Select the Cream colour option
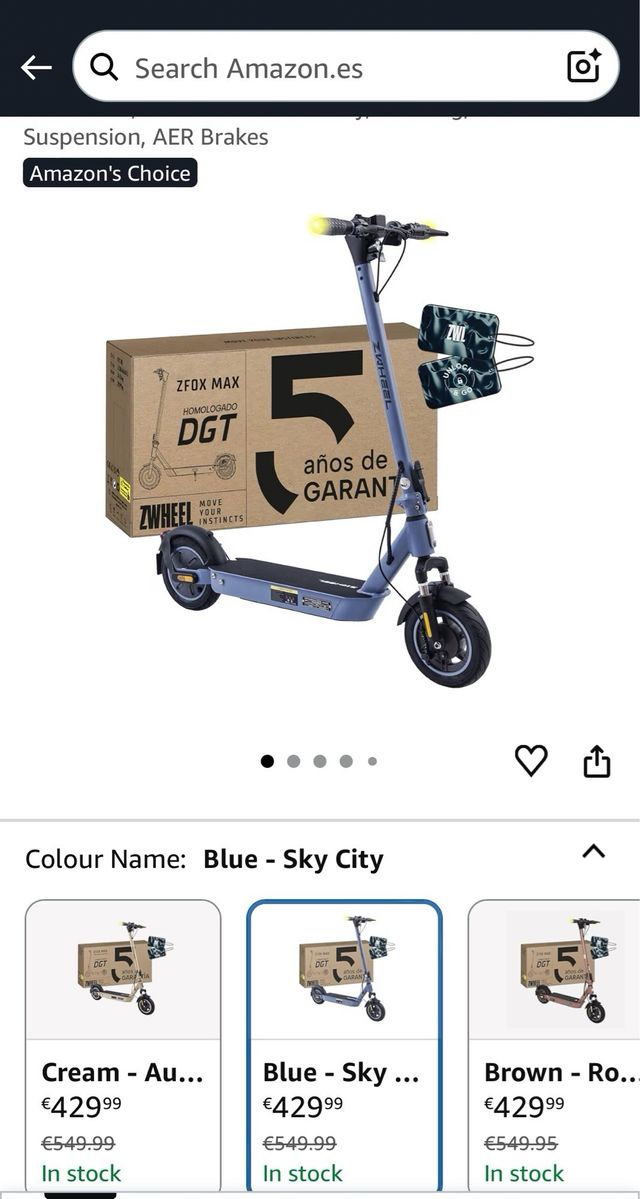The width and height of the screenshot is (640, 1199). [x=123, y=1040]
